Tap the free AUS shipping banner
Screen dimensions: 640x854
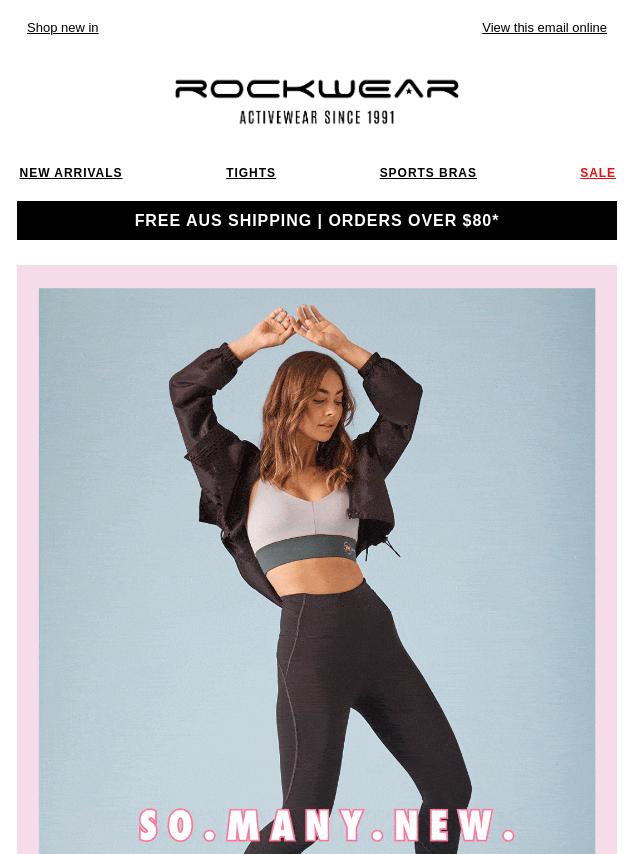tap(317, 220)
